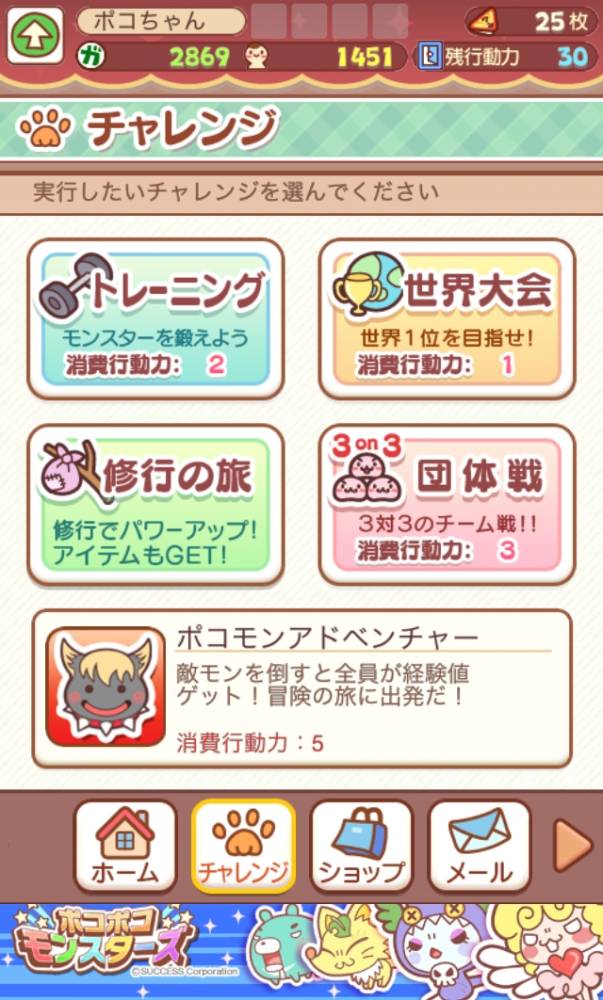Image resolution: width=603 pixels, height=1000 pixels.
Task: Check the メール tab
Action: 479,846
